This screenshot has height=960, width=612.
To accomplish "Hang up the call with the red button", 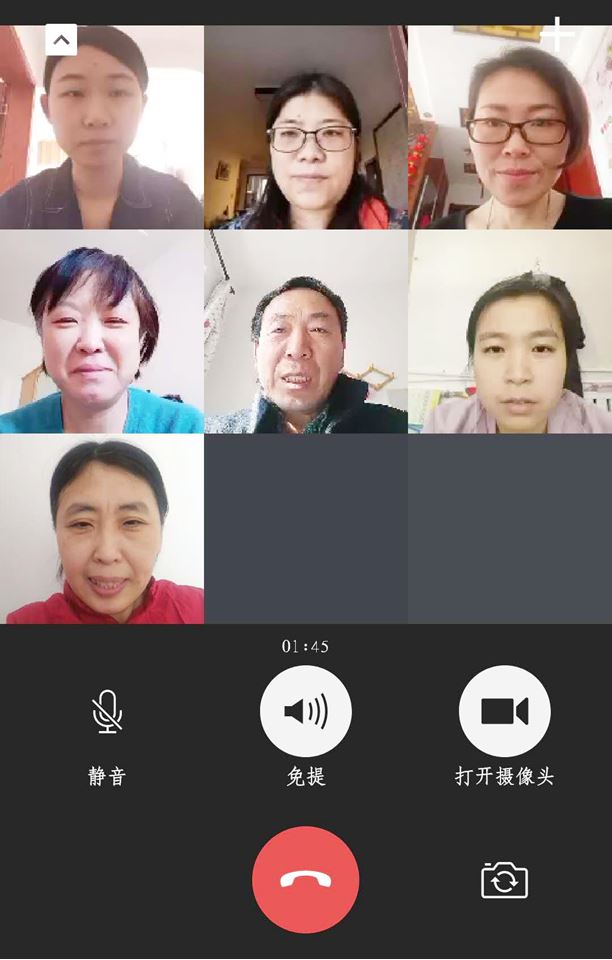I will click(306, 879).
